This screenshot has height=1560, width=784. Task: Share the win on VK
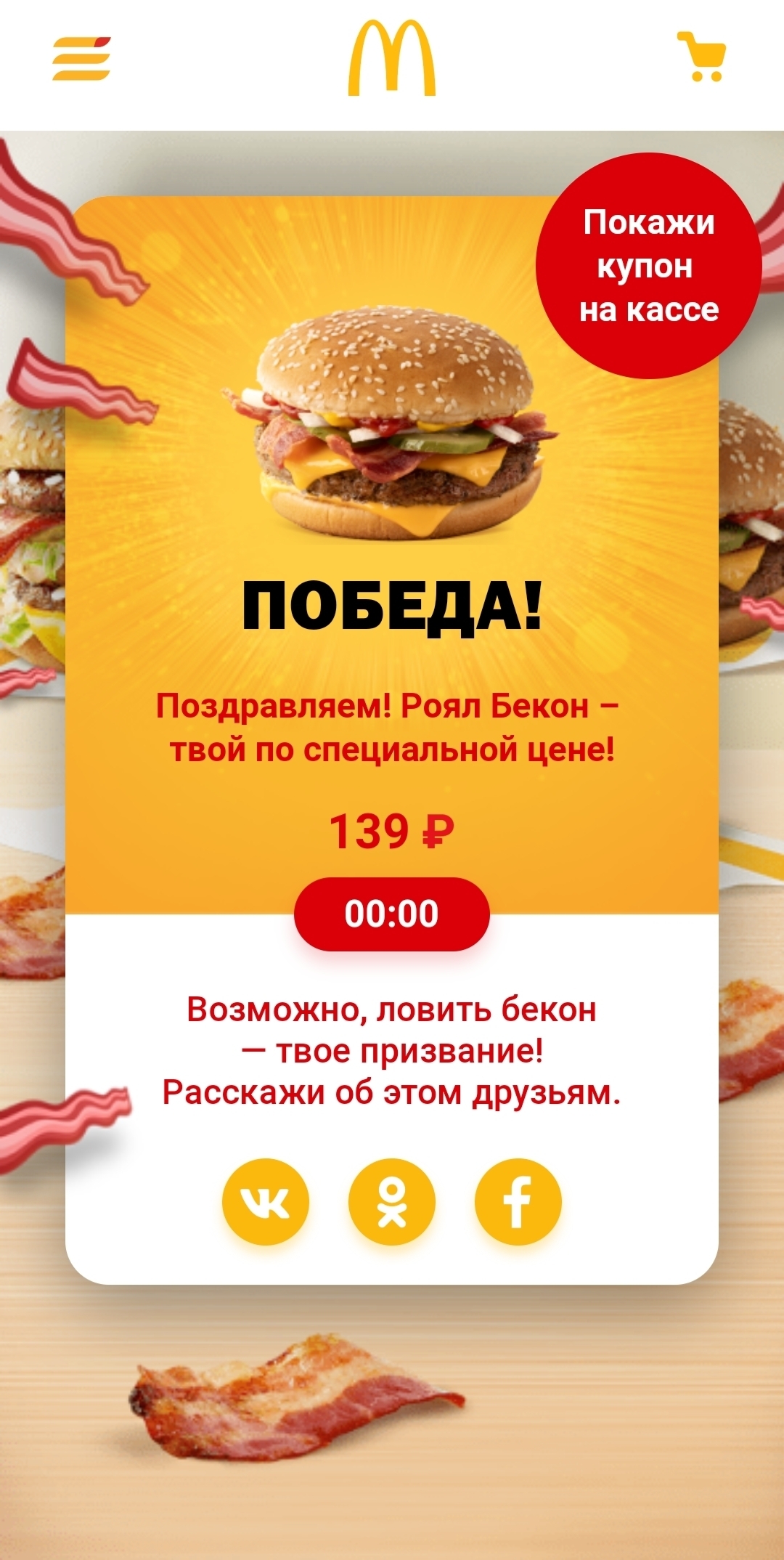click(266, 1202)
